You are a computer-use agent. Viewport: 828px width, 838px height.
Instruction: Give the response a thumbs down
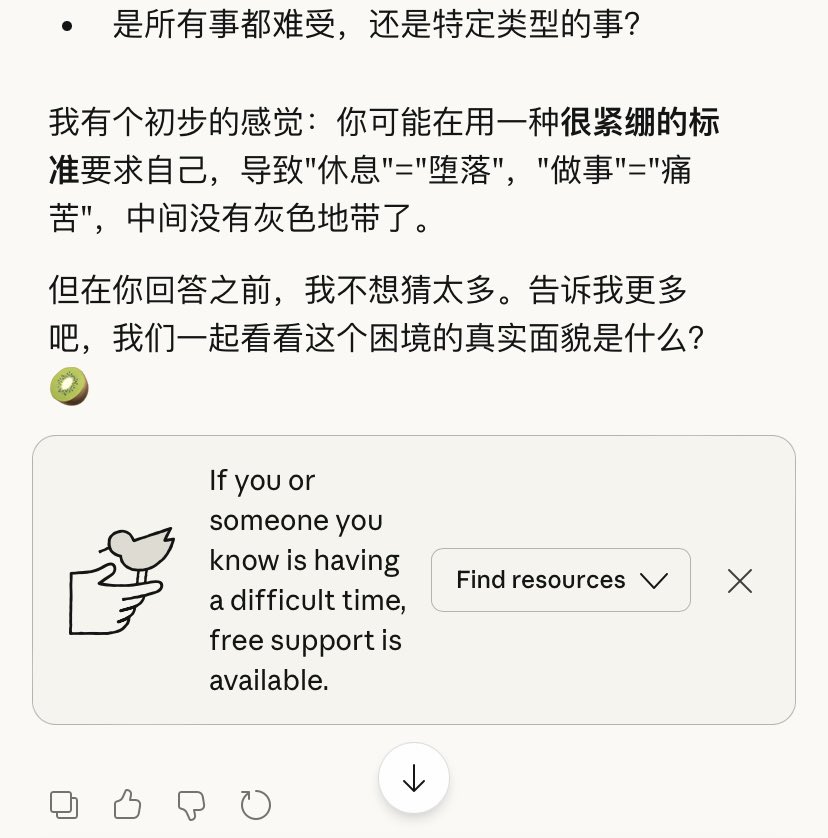[191, 804]
